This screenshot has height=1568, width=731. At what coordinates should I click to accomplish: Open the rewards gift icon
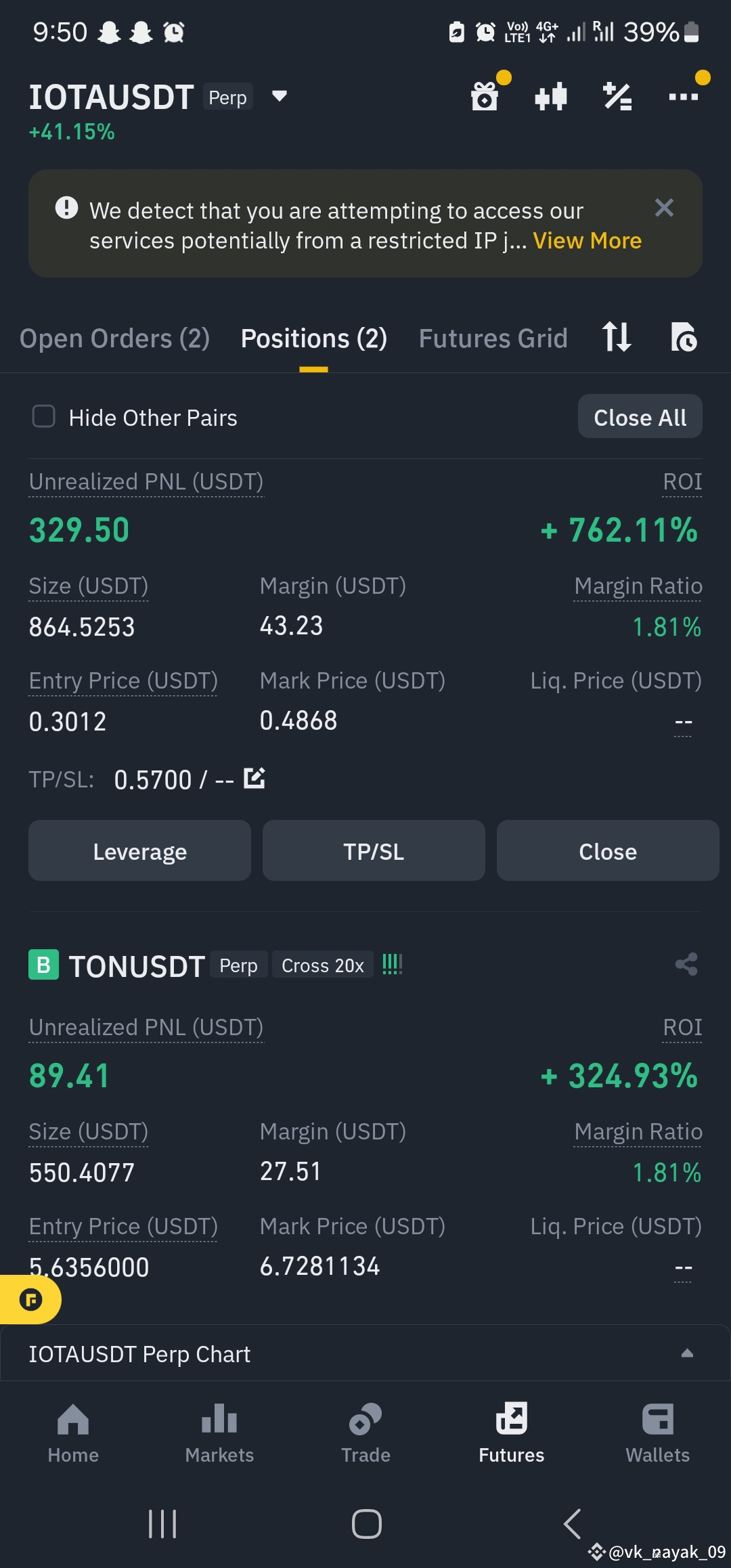click(x=485, y=96)
